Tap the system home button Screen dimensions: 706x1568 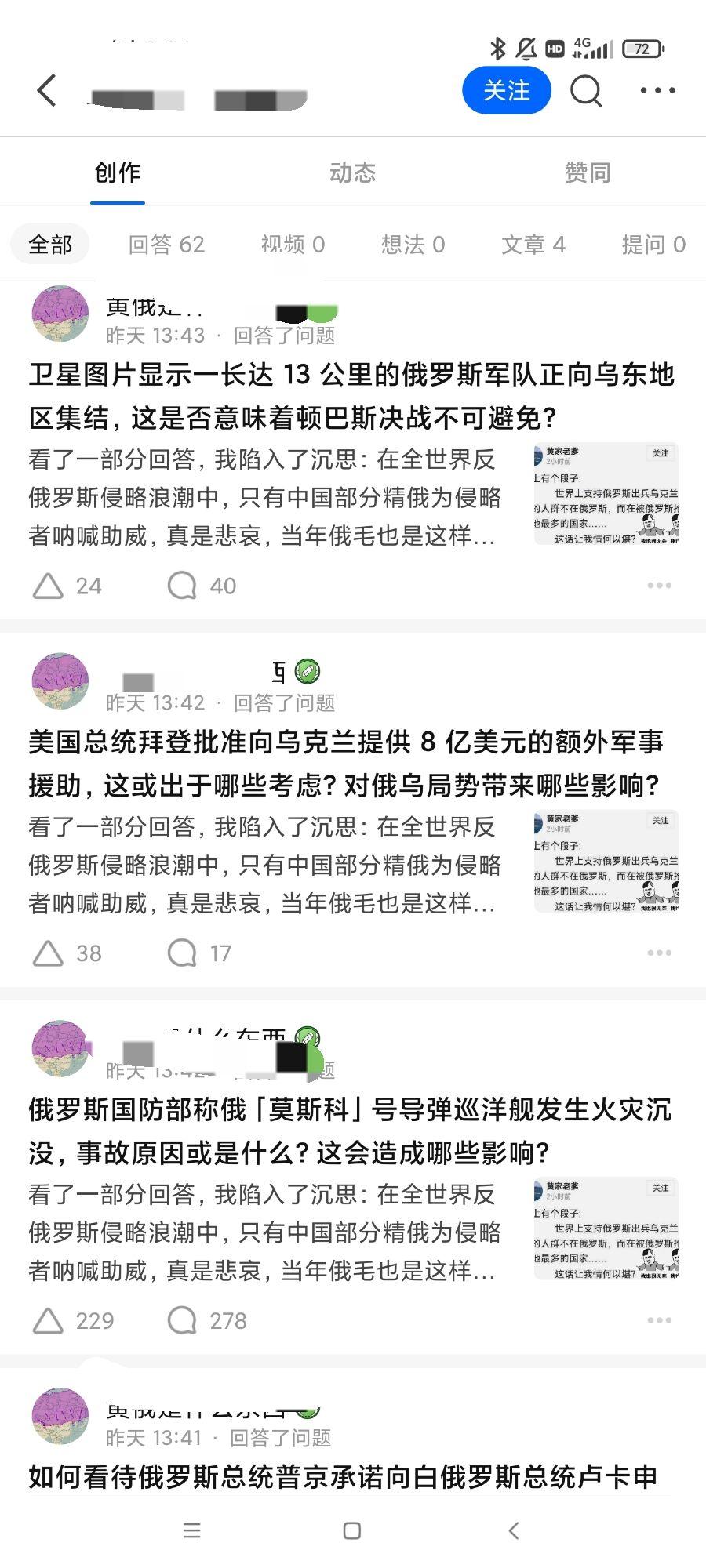352,1530
